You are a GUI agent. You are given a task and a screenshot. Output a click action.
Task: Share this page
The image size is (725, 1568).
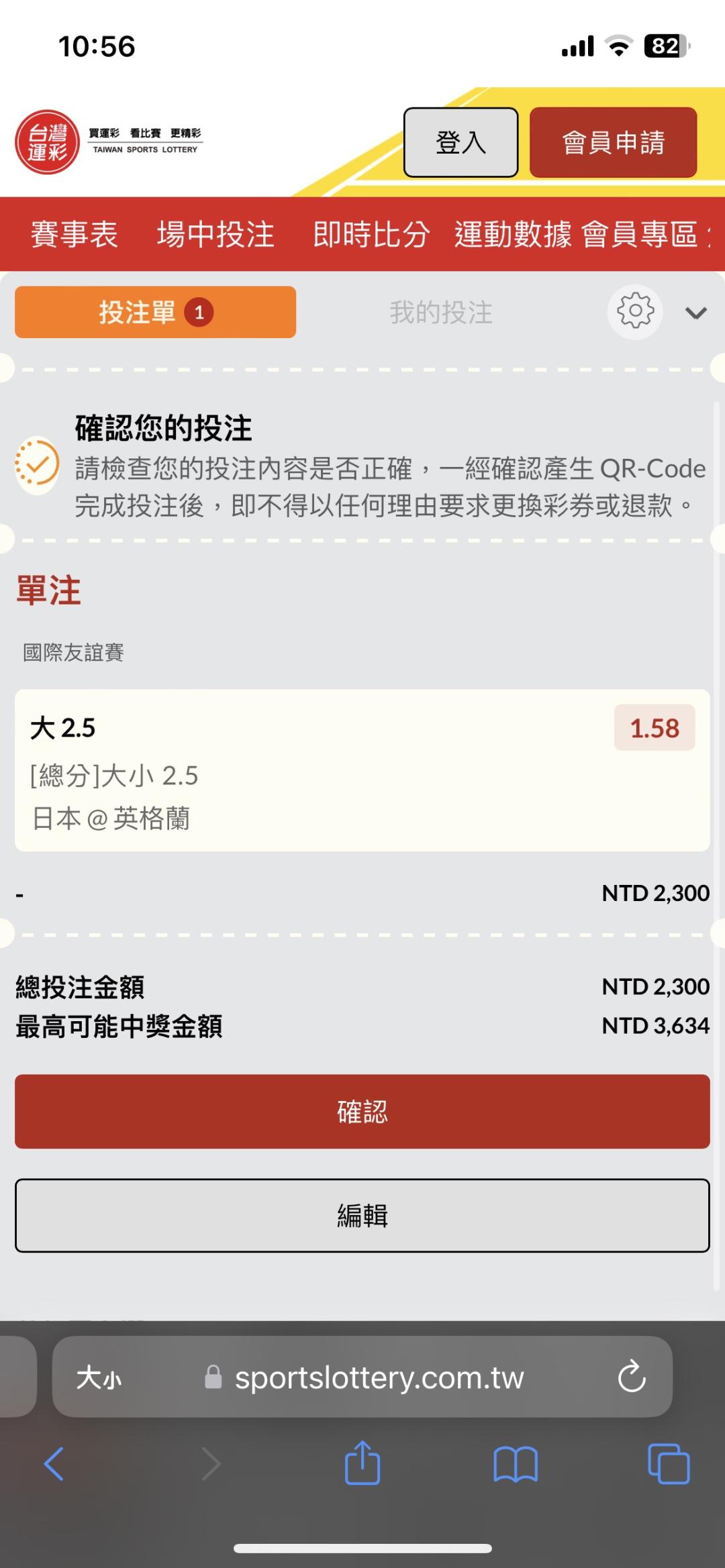(x=362, y=1463)
